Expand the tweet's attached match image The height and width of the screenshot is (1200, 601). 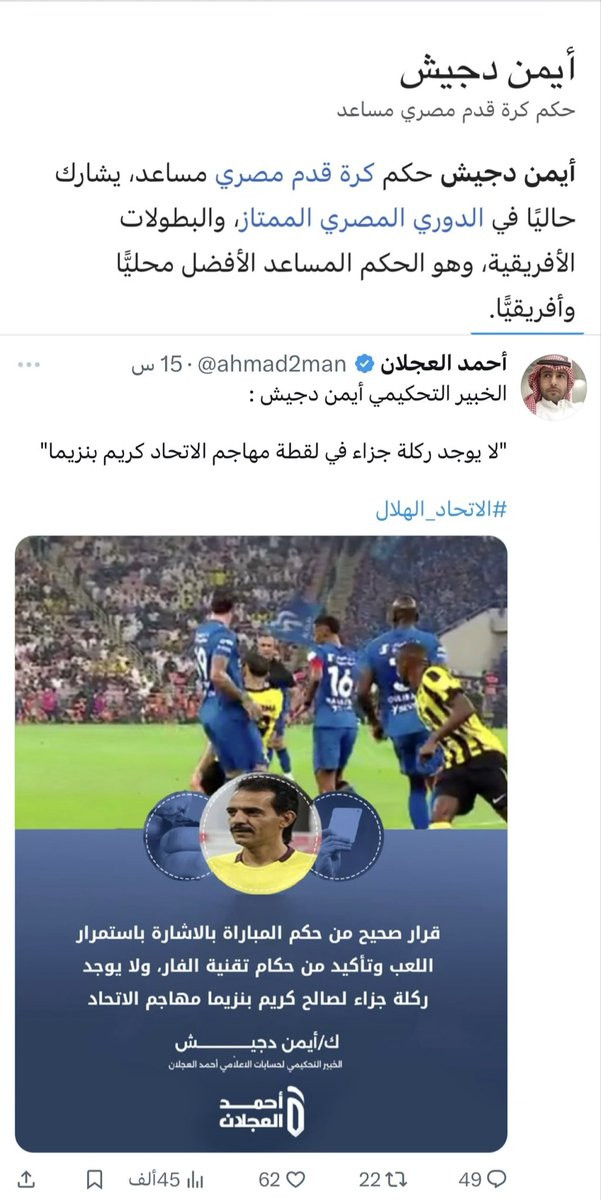click(x=261, y=844)
